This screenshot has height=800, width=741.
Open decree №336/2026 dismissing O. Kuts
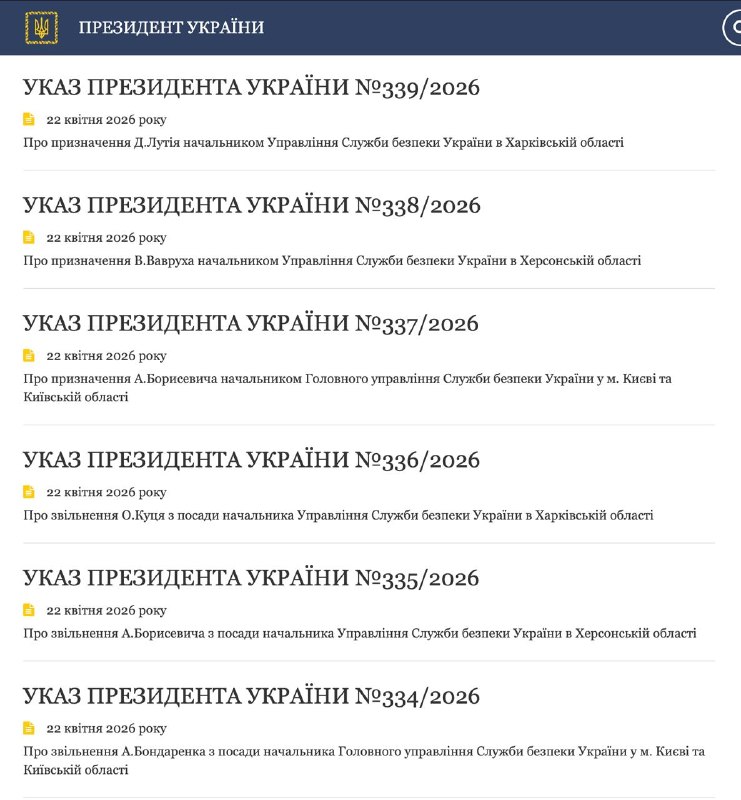coord(251,461)
